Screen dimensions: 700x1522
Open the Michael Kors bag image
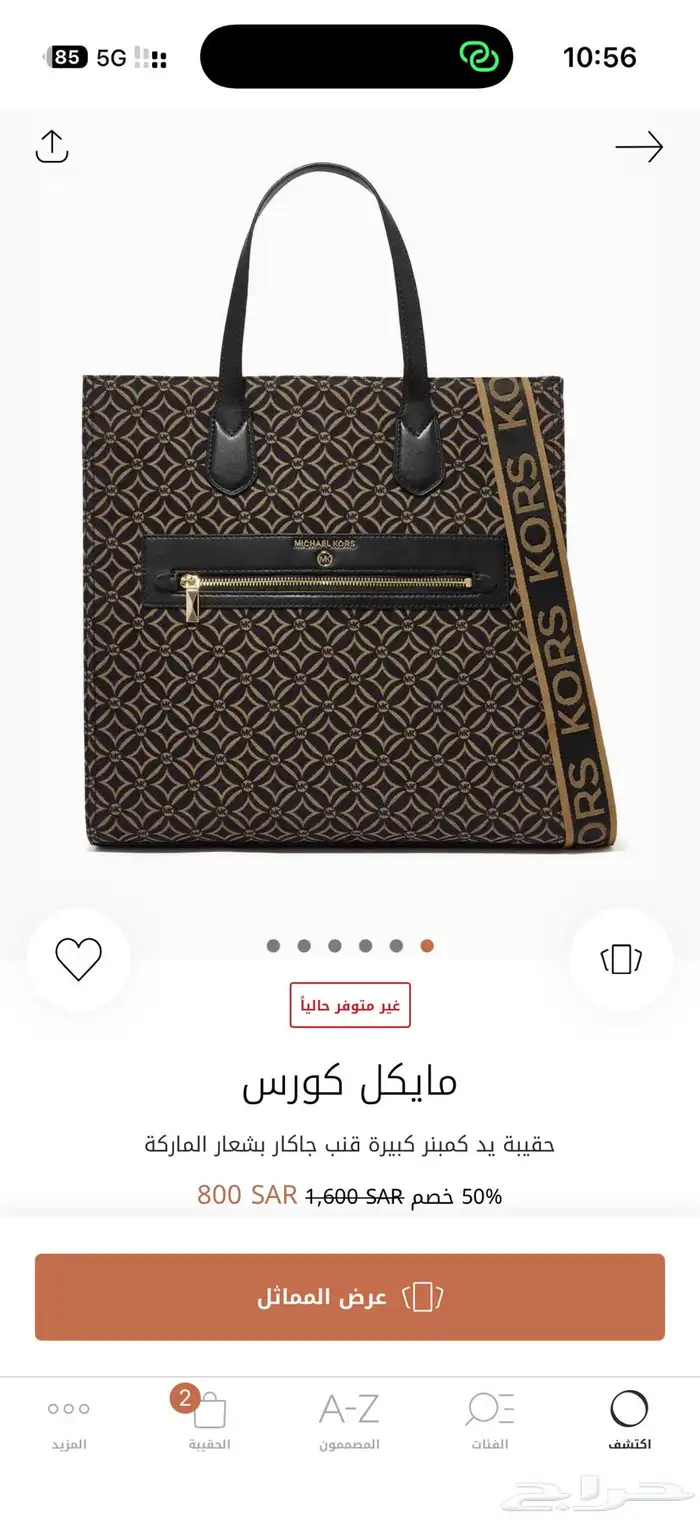pos(350,520)
